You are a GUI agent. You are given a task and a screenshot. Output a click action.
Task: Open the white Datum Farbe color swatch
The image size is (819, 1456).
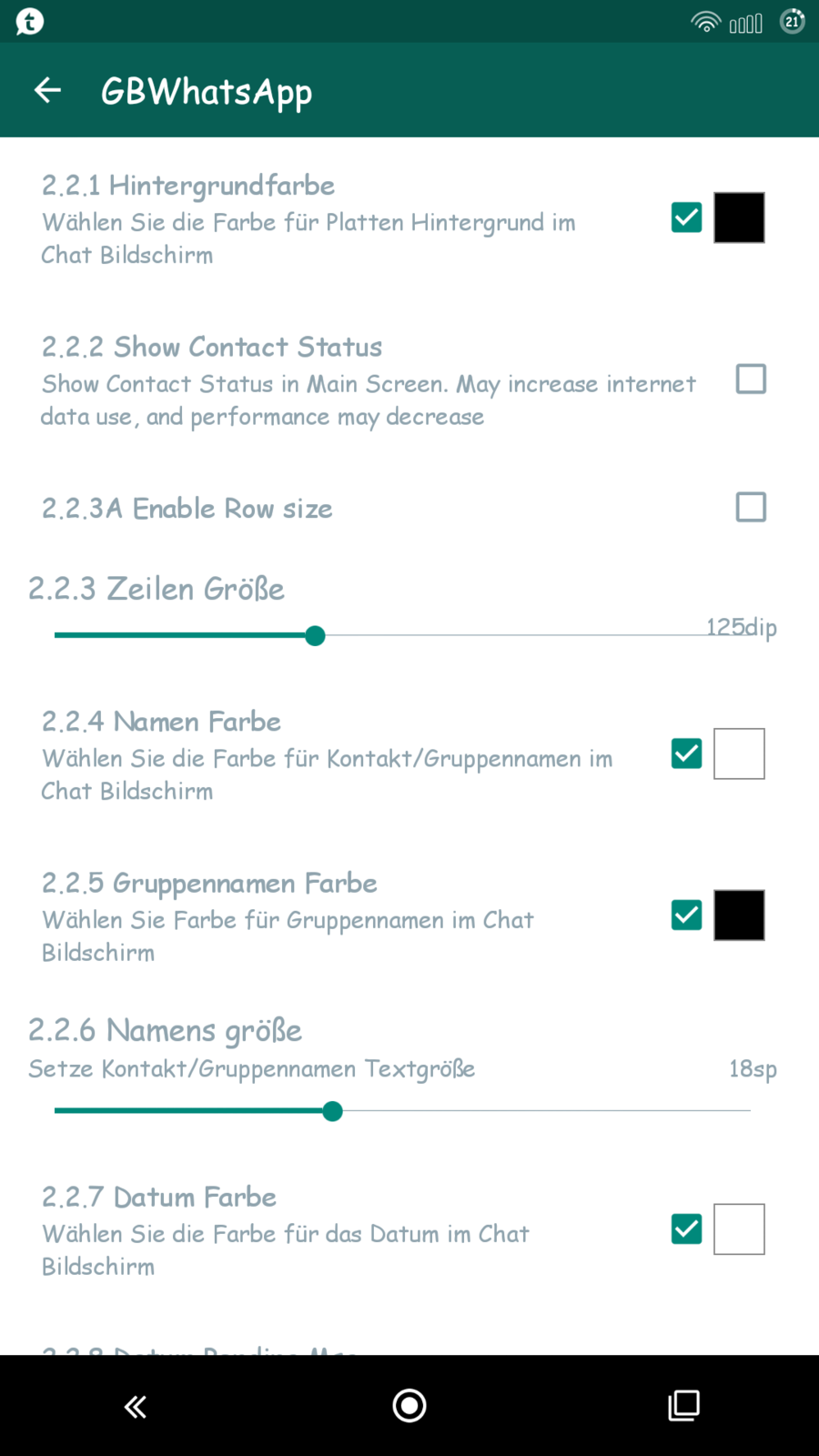[739, 1229]
